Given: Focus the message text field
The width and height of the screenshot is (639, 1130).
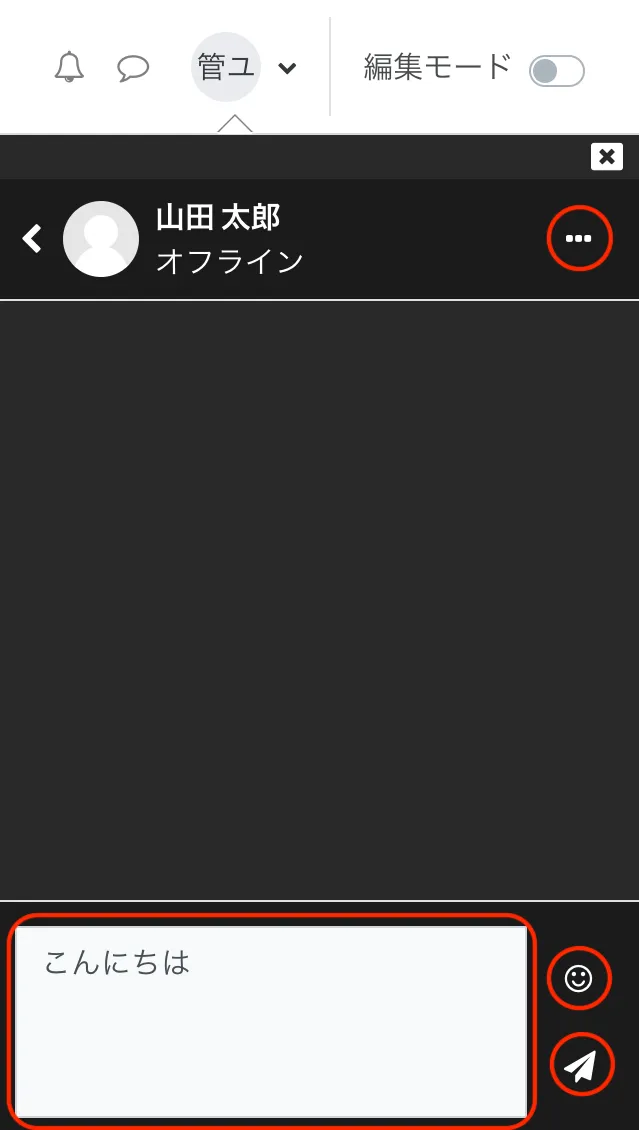Looking at the screenshot, I should (x=270, y=1021).
